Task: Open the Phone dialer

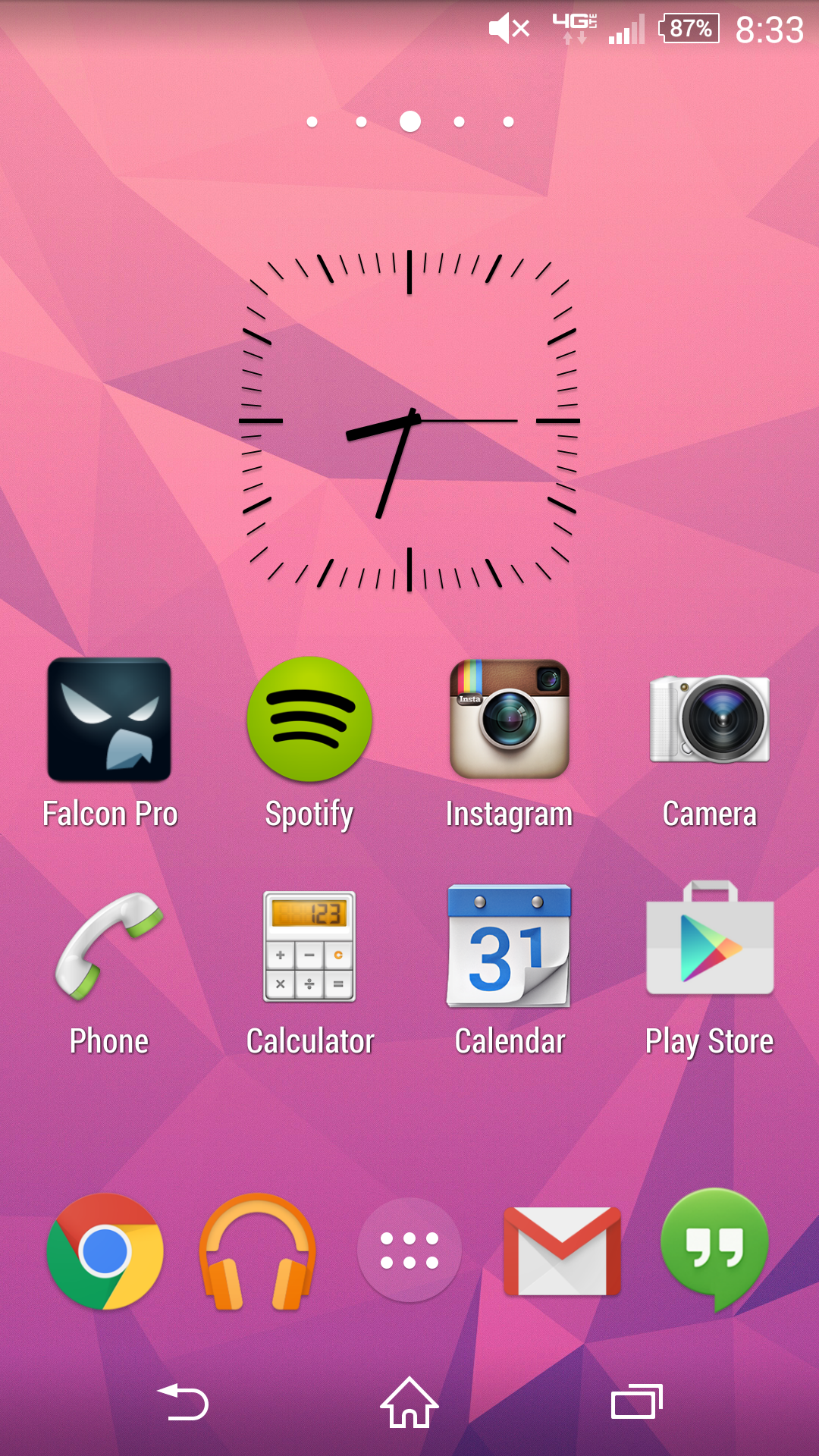Action: 109,948
